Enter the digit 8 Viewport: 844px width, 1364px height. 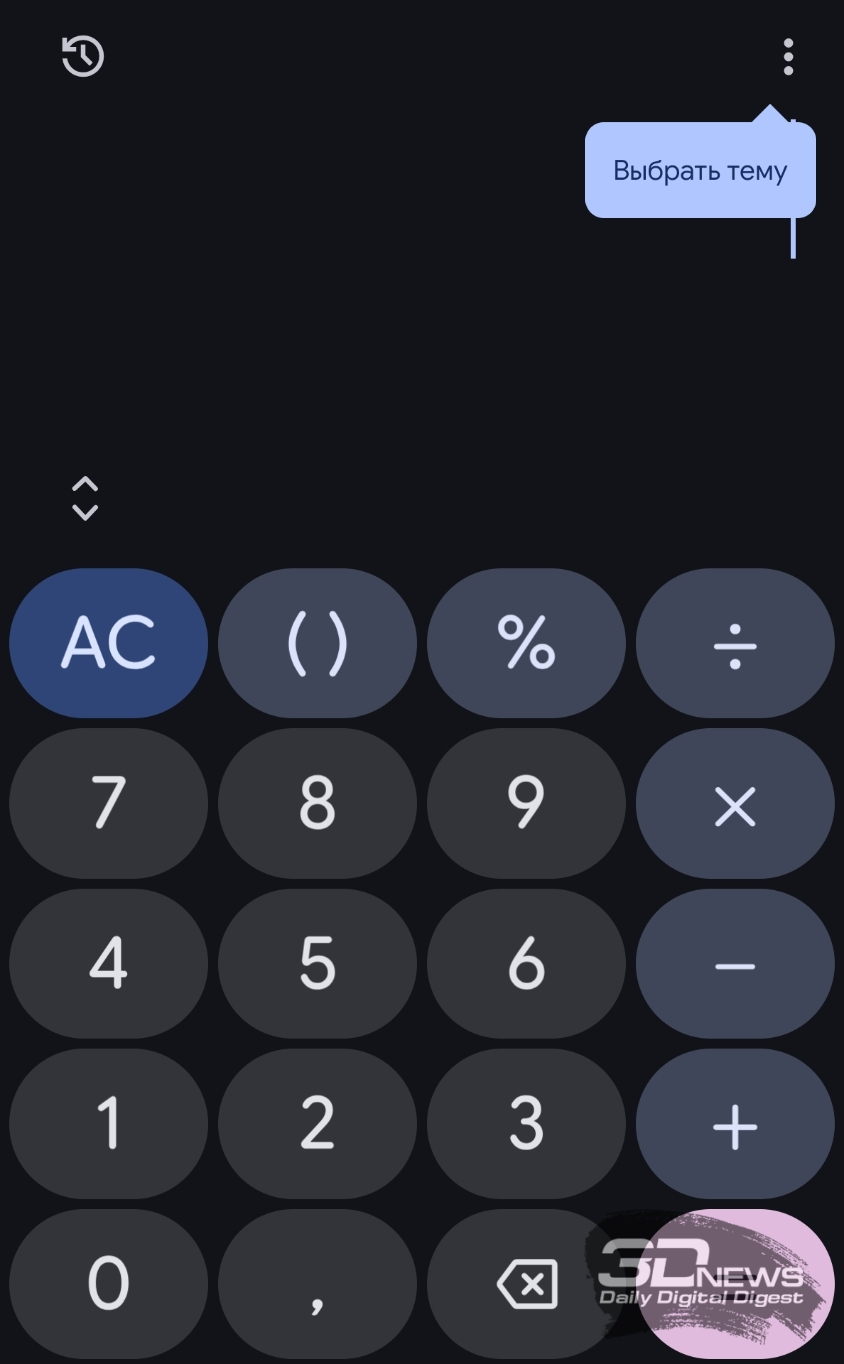tap(317, 803)
